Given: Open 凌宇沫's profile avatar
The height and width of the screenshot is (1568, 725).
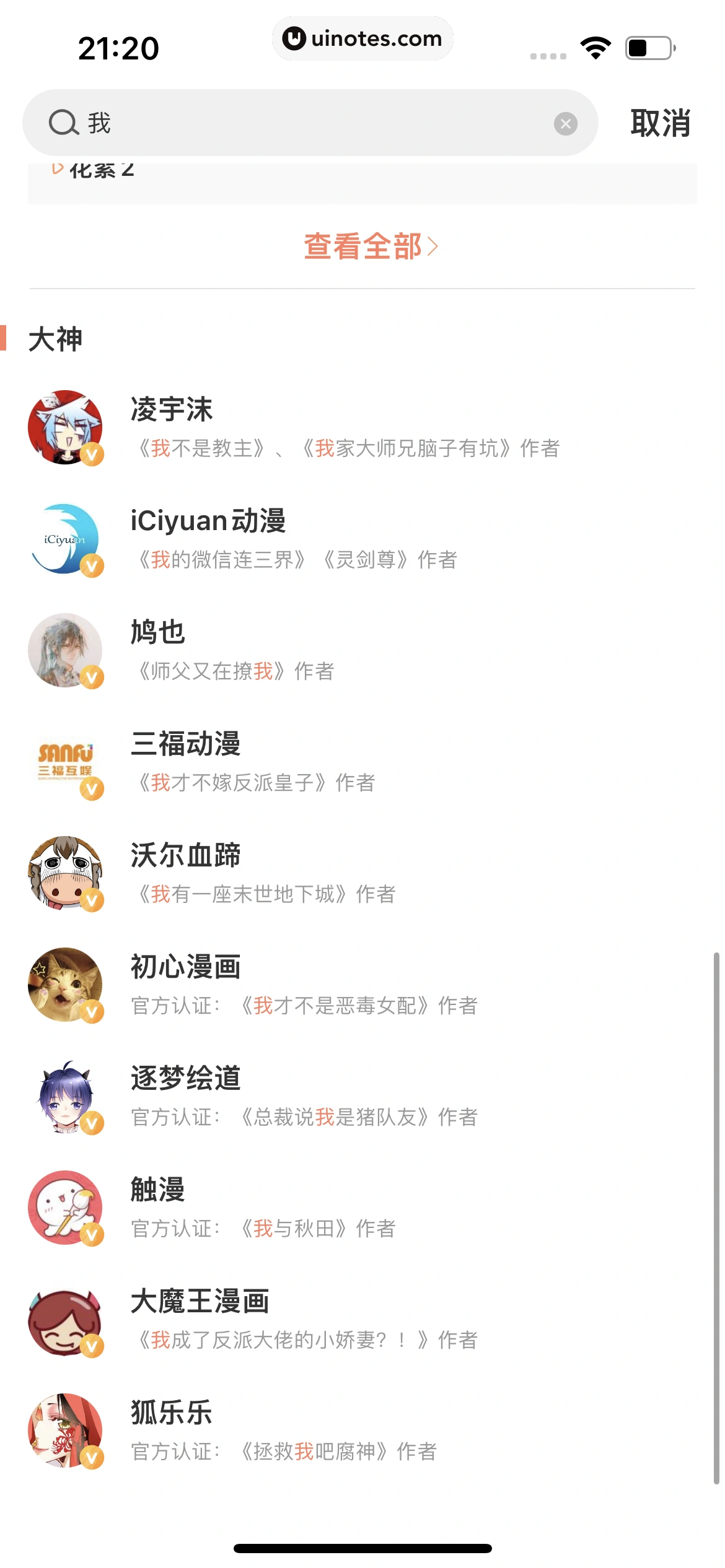Looking at the screenshot, I should (65, 427).
